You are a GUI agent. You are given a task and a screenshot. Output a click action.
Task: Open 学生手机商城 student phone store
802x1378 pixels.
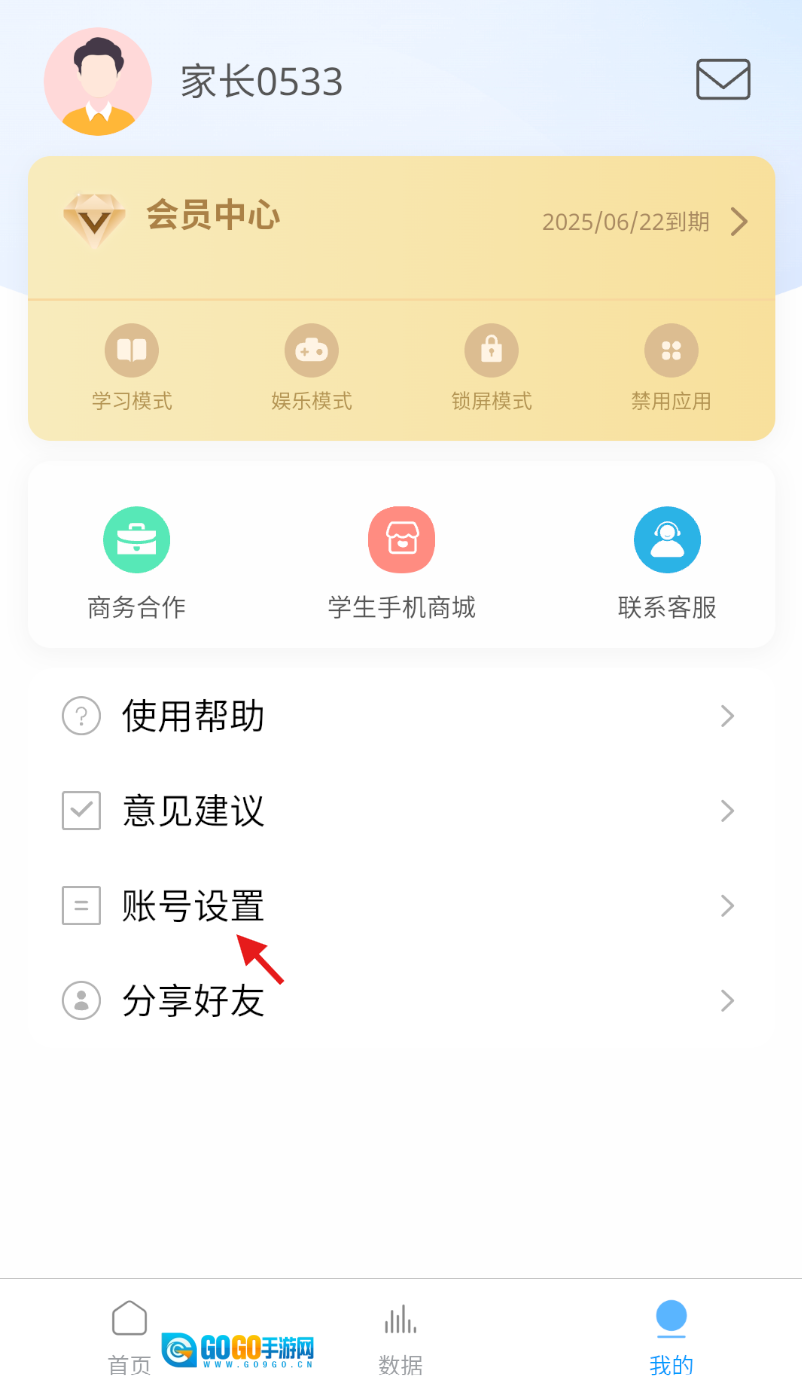[x=401, y=563]
